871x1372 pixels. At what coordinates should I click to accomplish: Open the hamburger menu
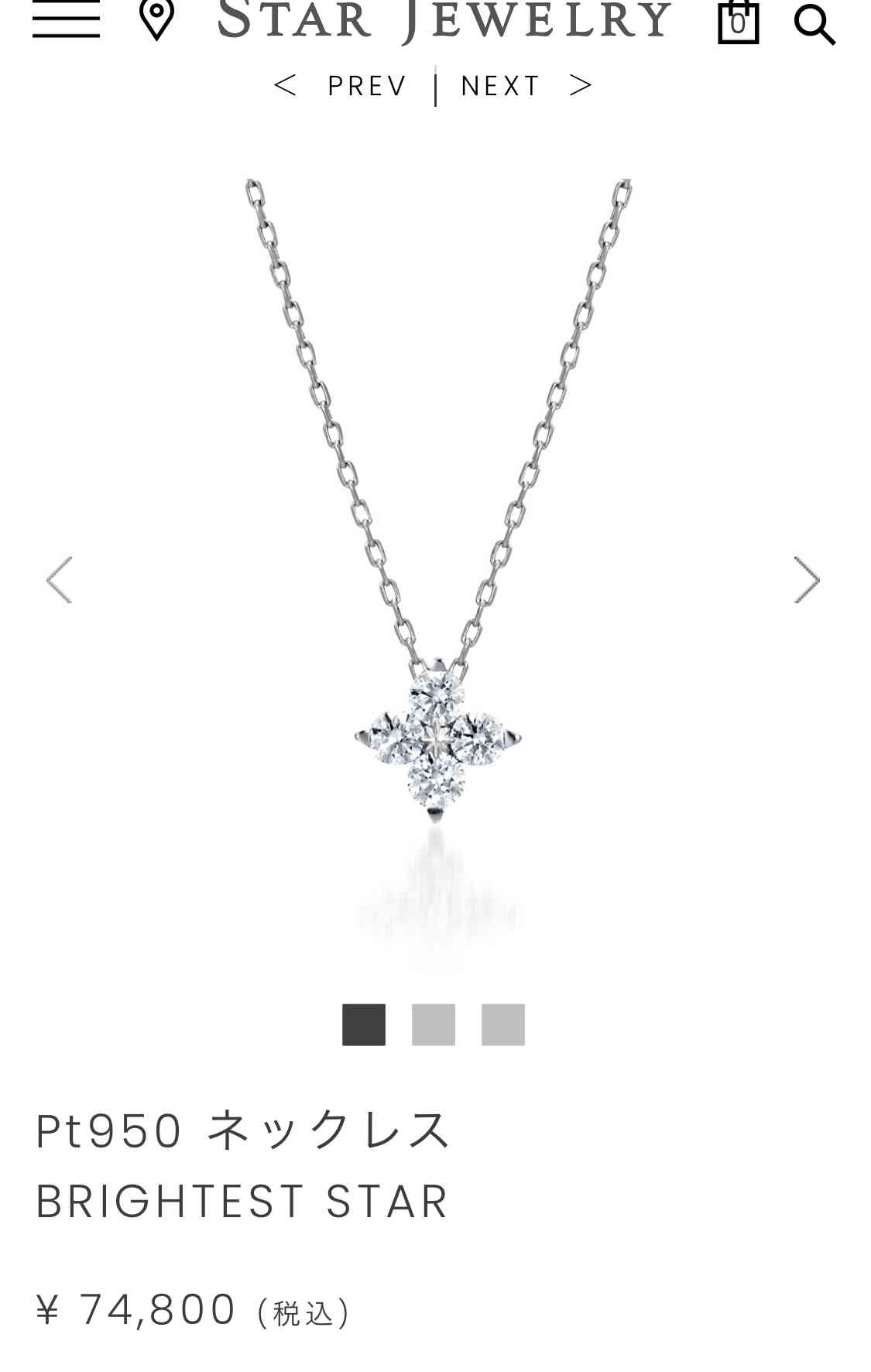tap(66, 19)
